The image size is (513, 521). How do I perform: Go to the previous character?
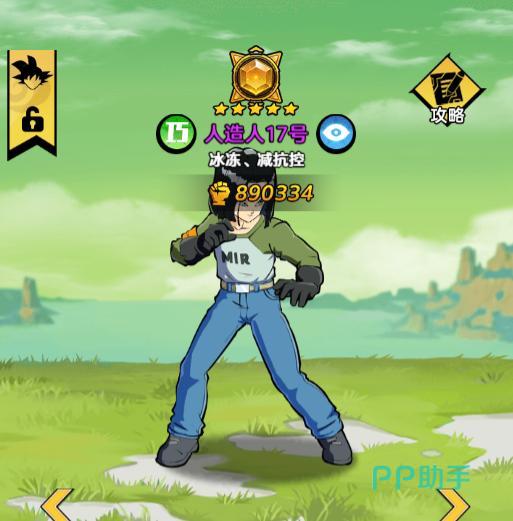coord(57,505)
